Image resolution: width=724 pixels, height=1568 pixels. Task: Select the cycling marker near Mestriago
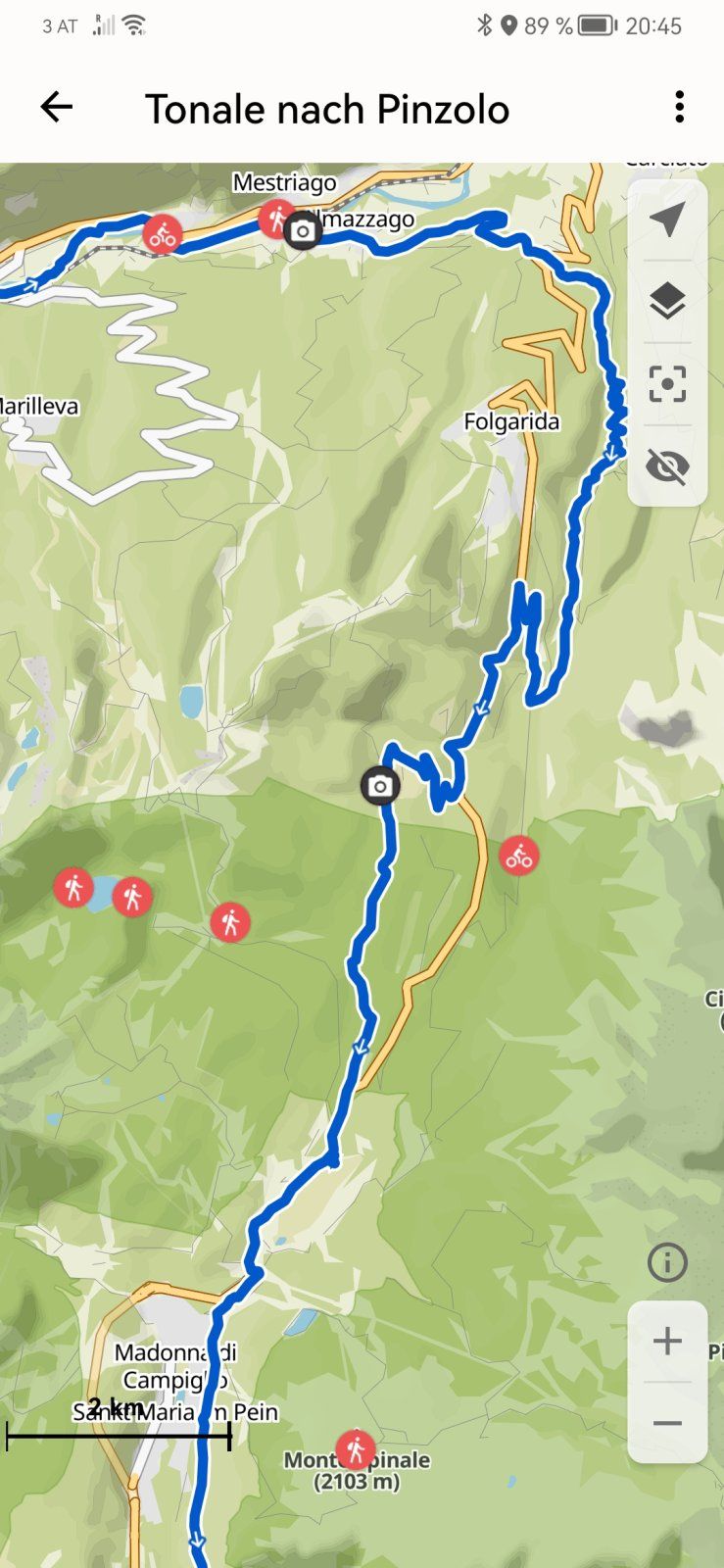click(163, 235)
